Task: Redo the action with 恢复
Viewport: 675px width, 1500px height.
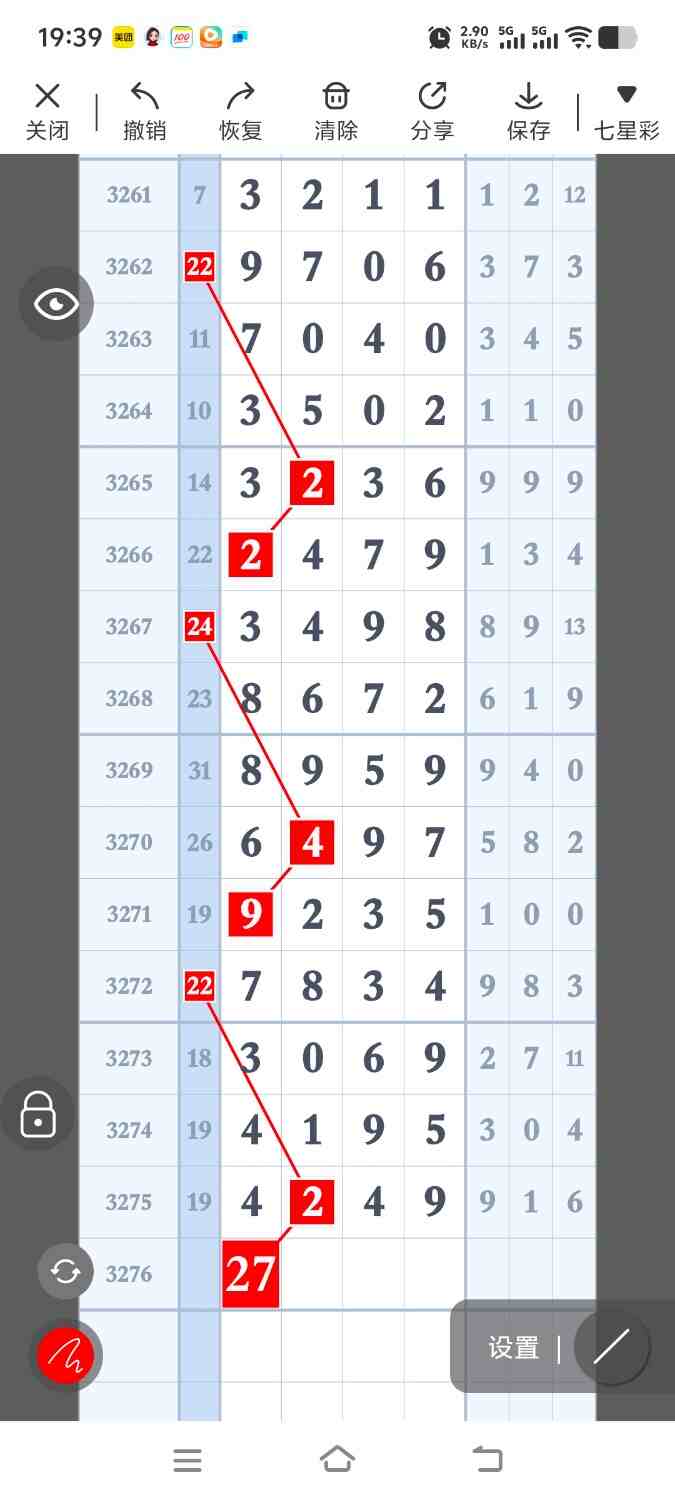Action: 240,112
